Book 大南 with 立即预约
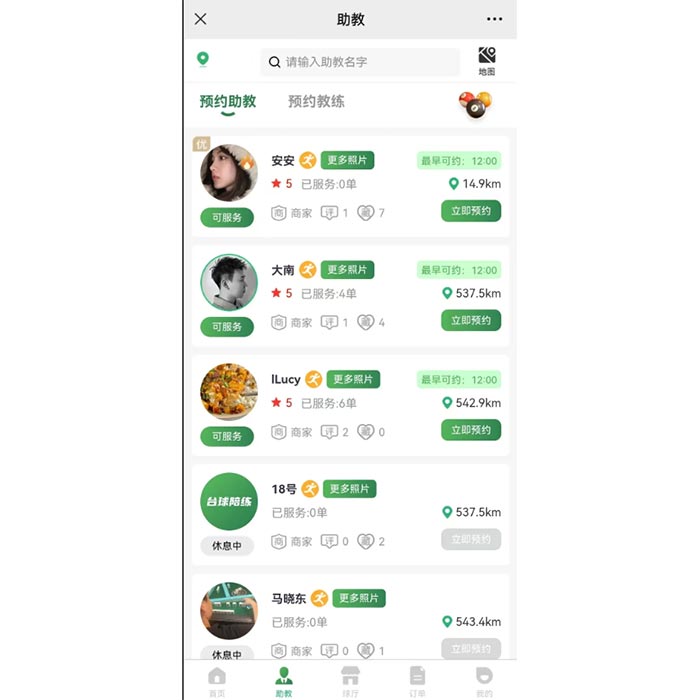Screen dimensions: 700x700 470,321
